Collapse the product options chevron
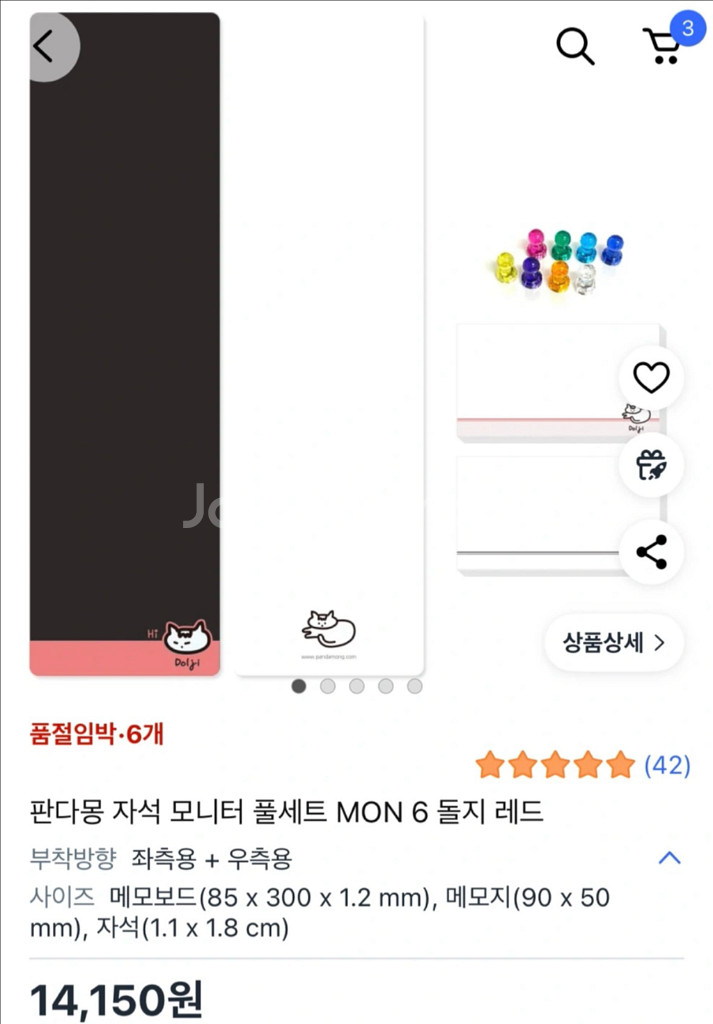This screenshot has height=1024, width=713. tap(670, 858)
